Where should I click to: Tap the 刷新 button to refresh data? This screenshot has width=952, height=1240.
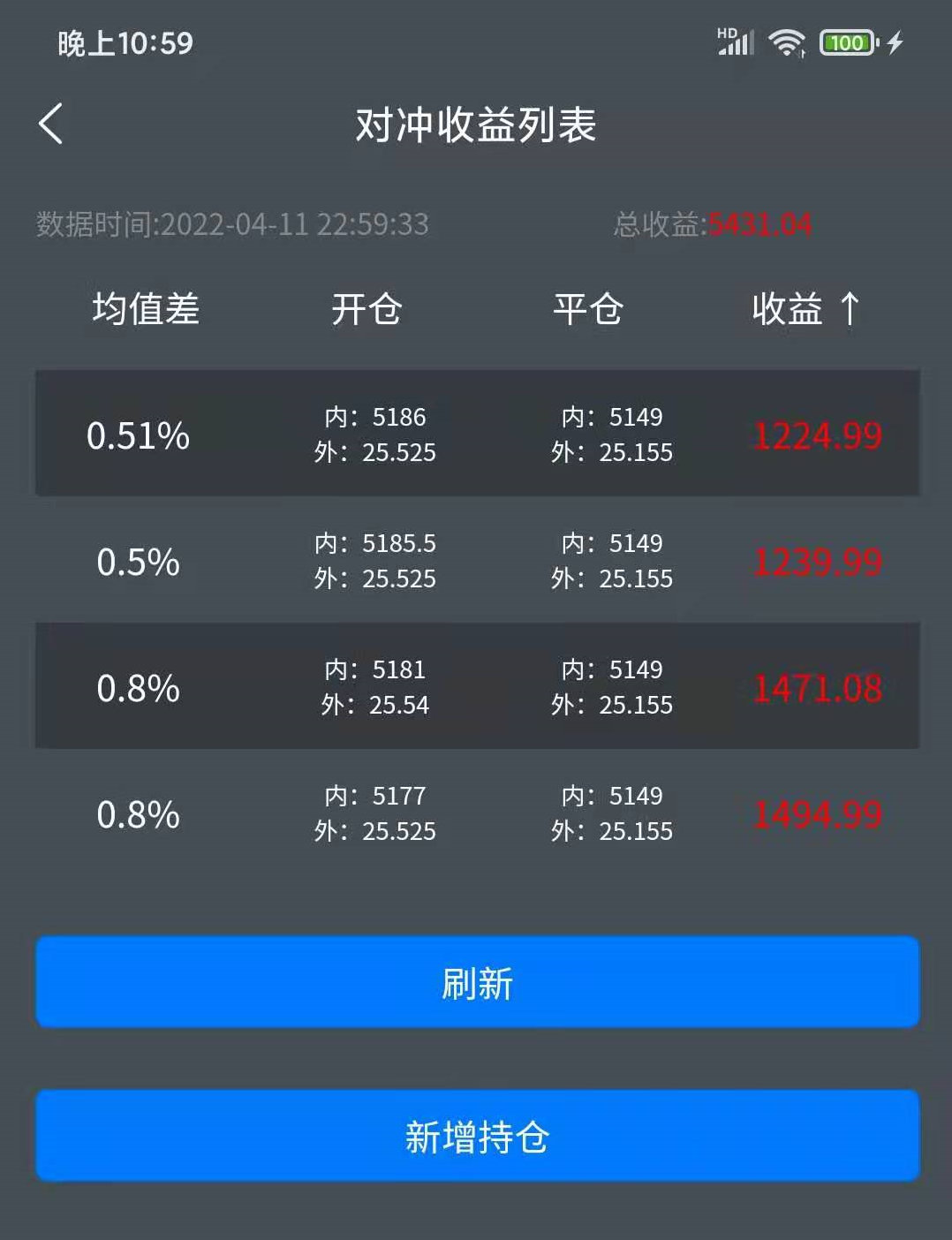[x=477, y=982]
